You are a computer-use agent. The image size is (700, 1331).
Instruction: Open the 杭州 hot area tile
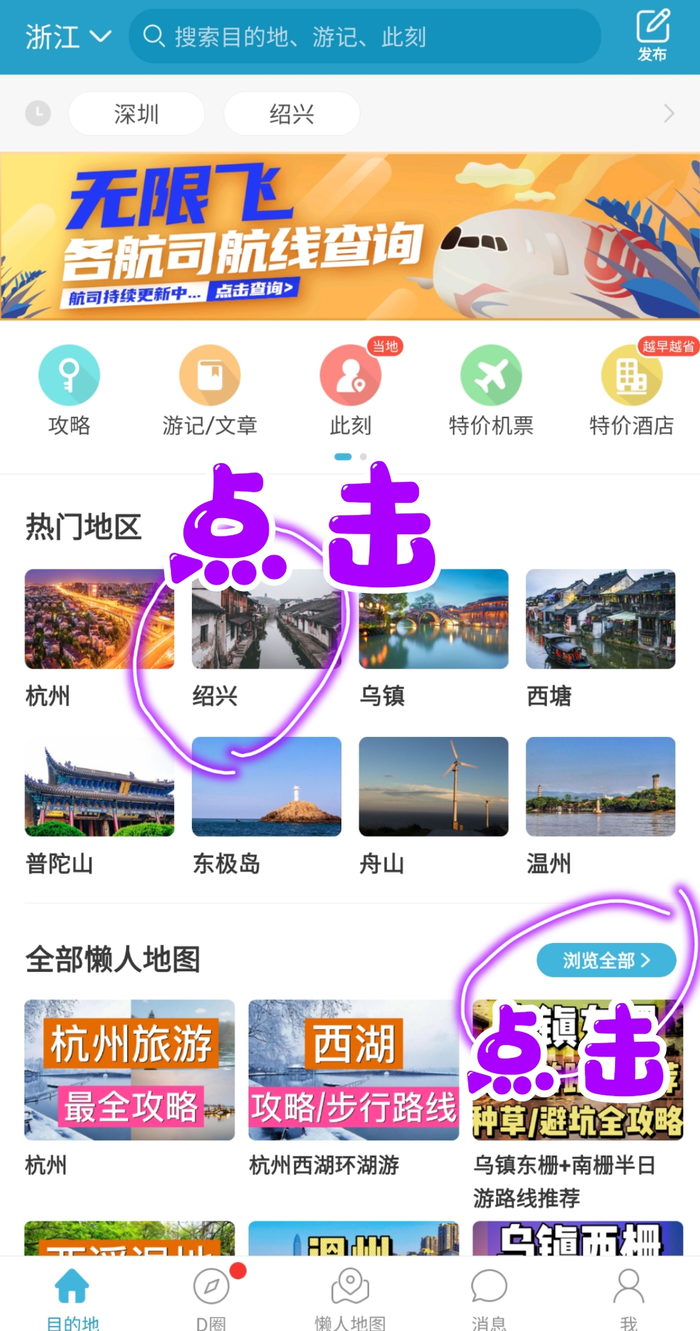(99, 620)
